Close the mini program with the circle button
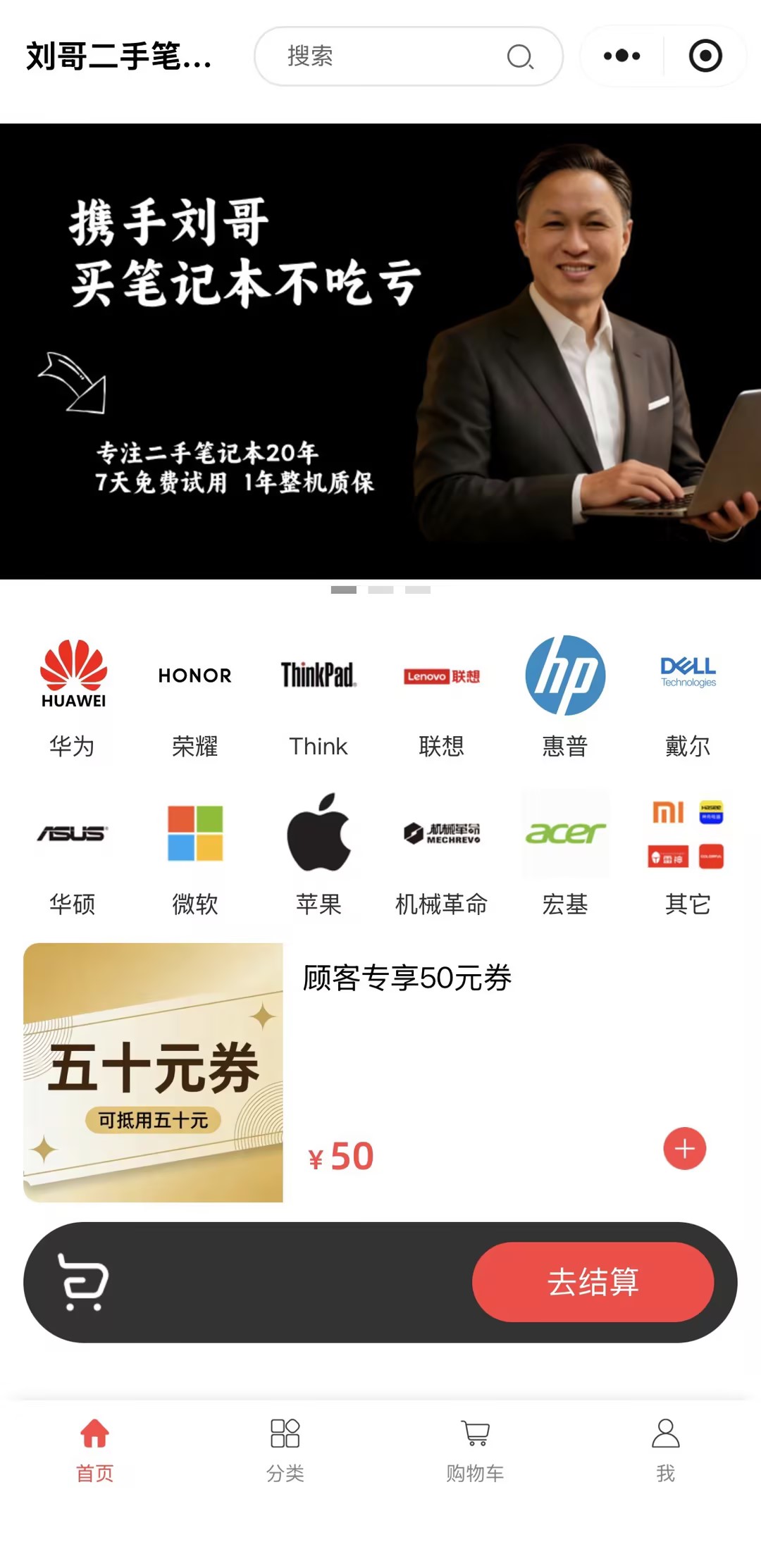 [705, 56]
